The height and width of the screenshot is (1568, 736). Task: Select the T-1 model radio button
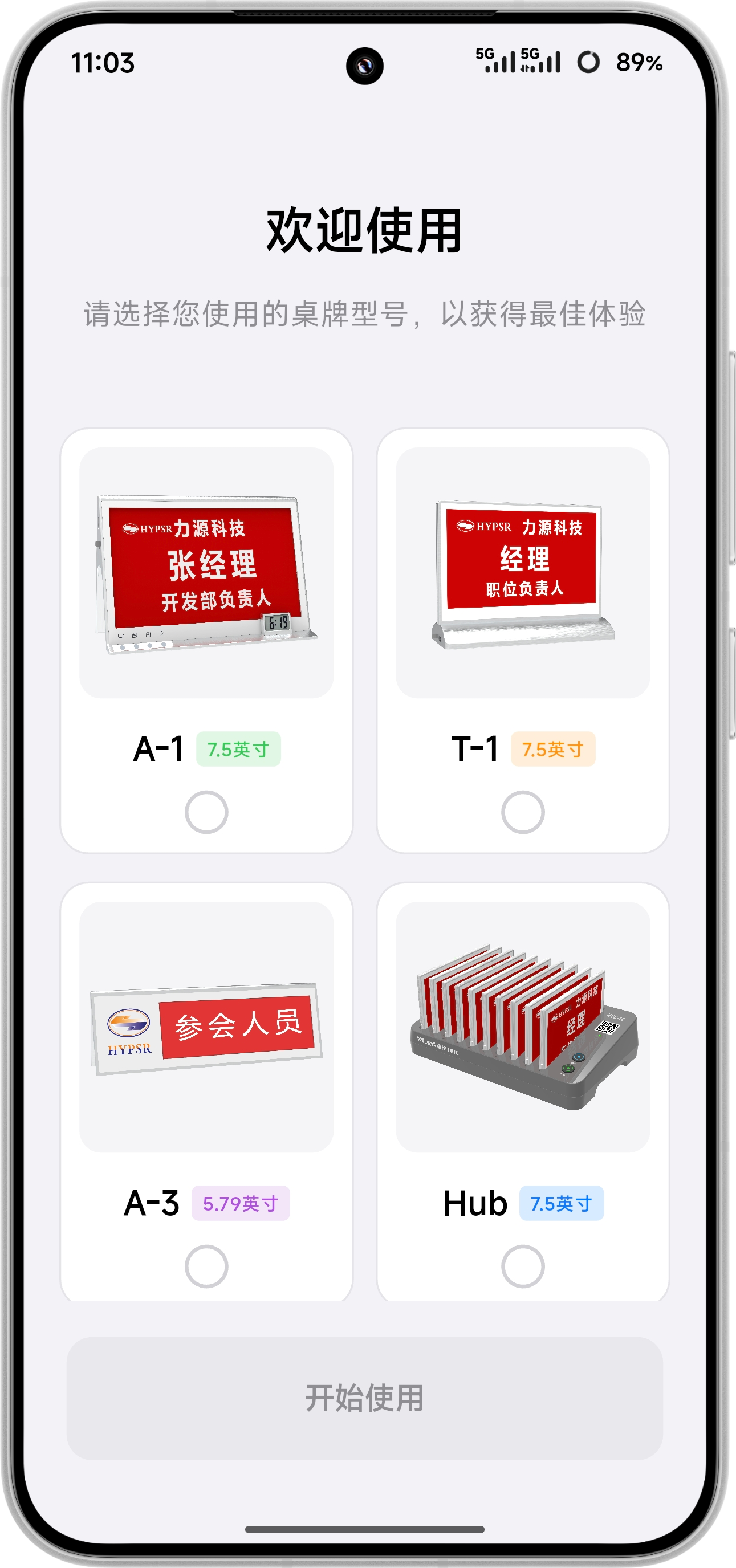point(522,812)
